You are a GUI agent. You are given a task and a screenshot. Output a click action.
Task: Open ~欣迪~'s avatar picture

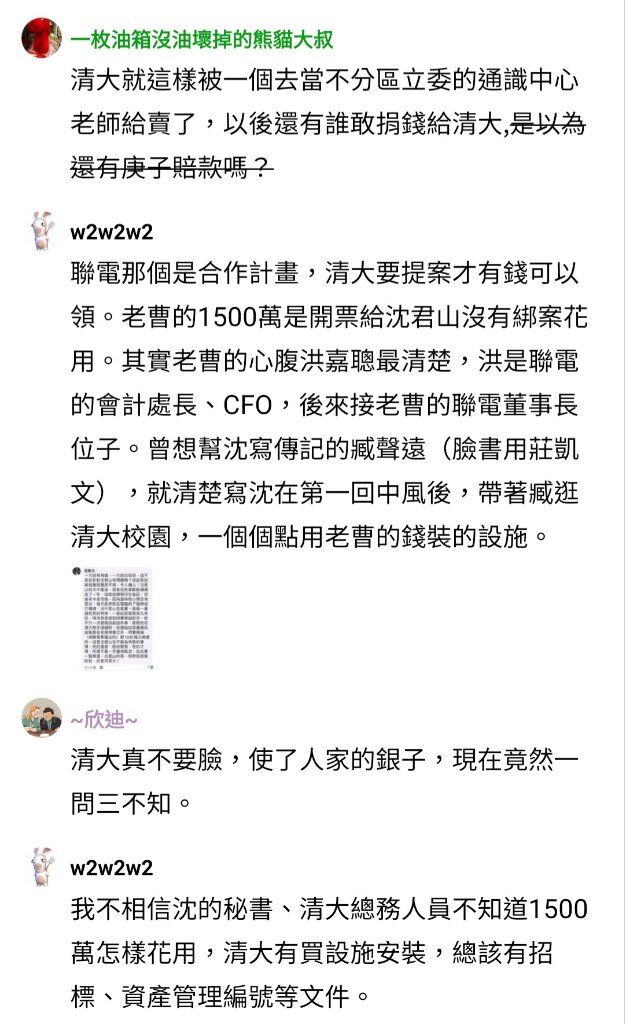click(41, 717)
